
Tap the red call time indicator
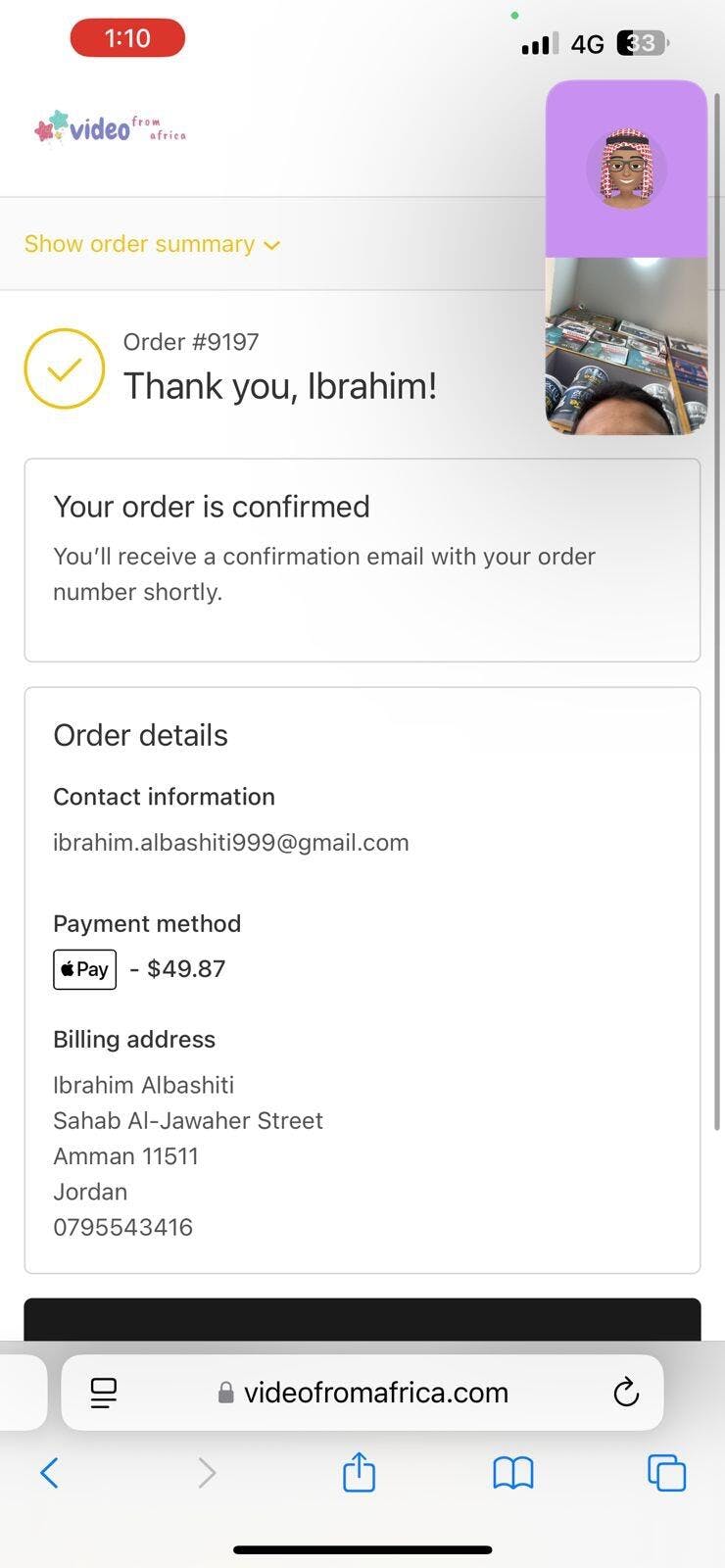[x=127, y=39]
